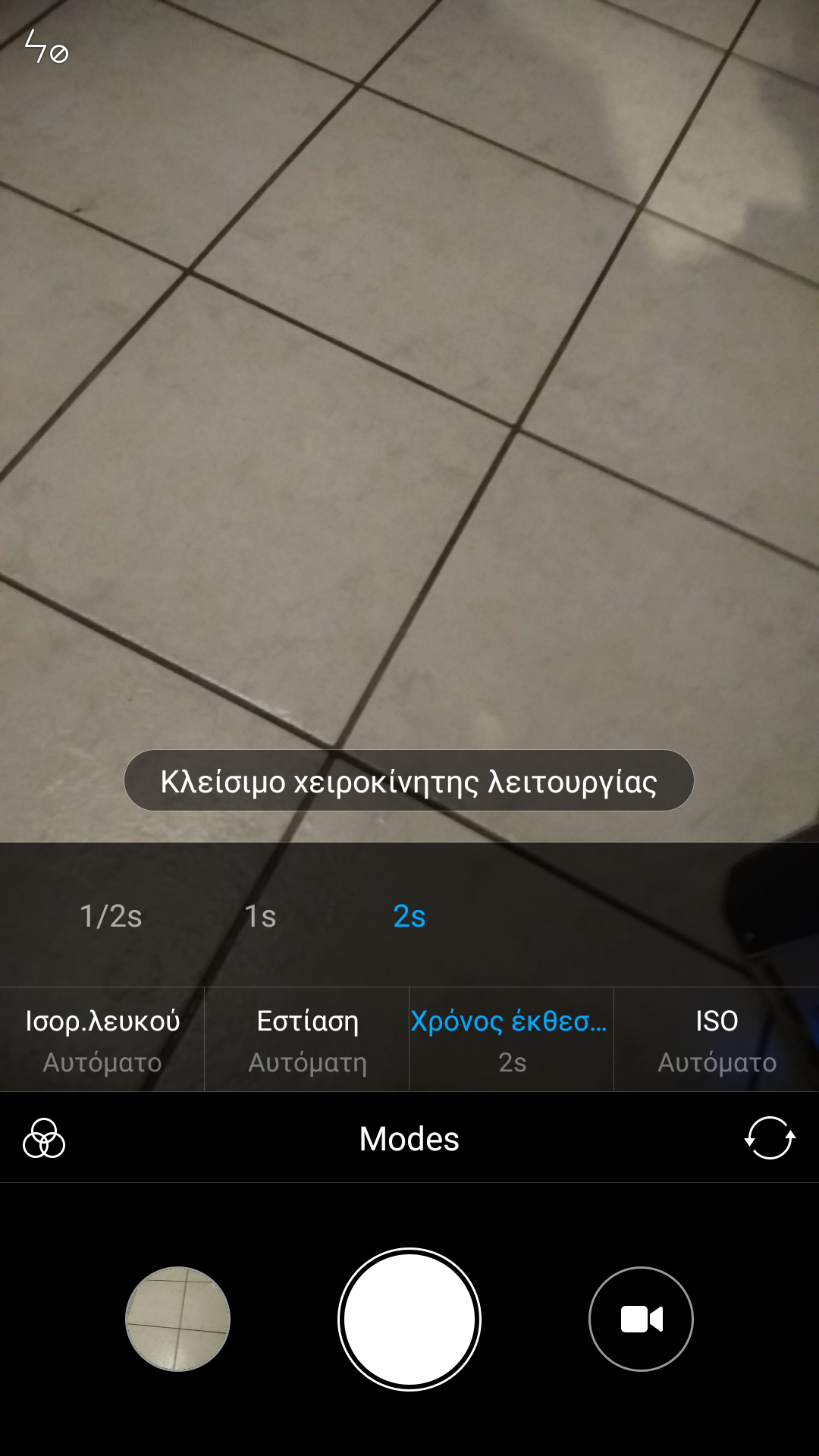This screenshot has height=1456, width=819.
Task: Open the color filters icon
Action: (44, 1138)
